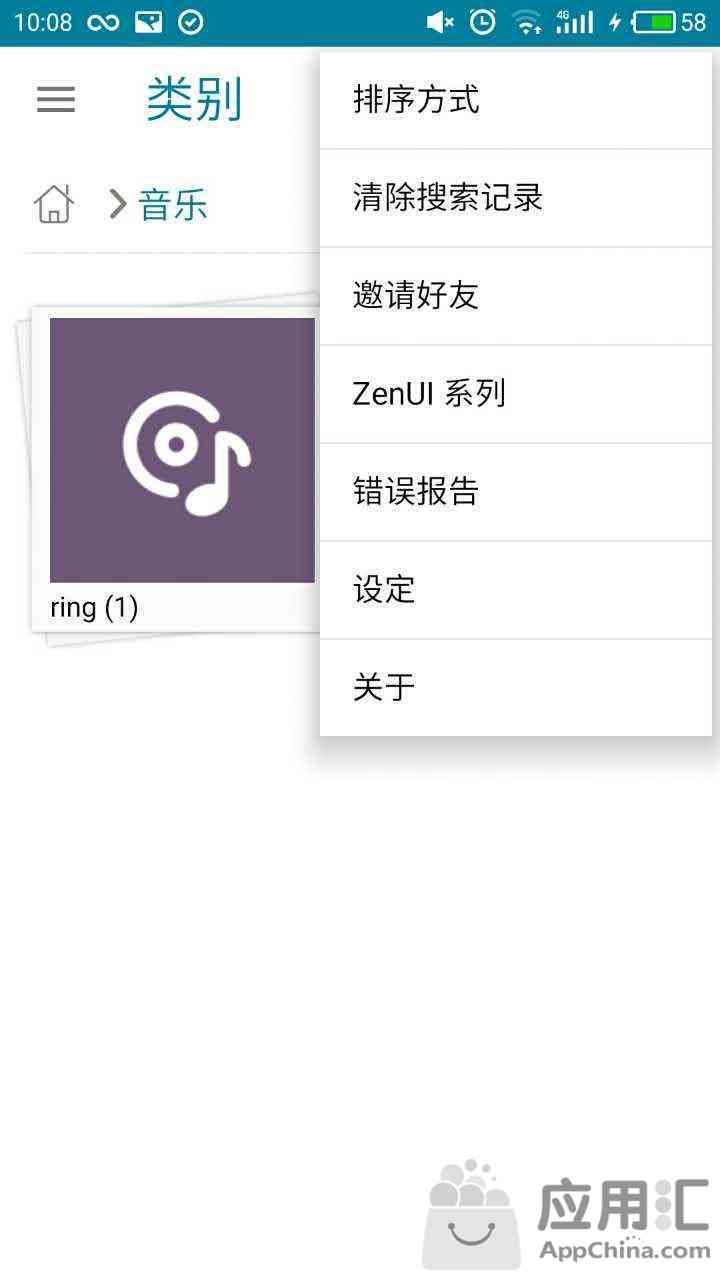
Task: Open 关于 about page
Action: (x=516, y=688)
